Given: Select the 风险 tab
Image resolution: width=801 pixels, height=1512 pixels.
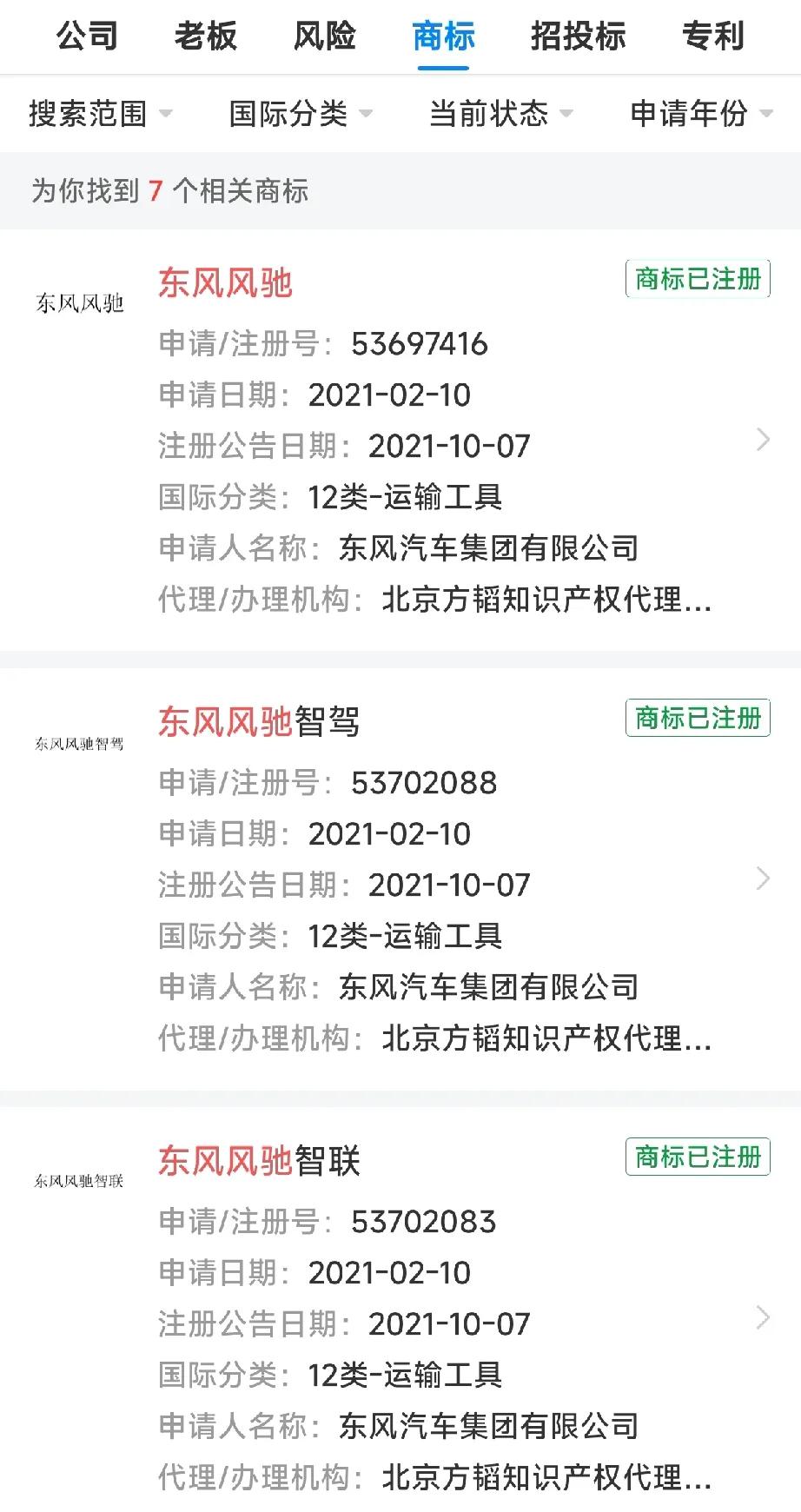Looking at the screenshot, I should (325, 36).
